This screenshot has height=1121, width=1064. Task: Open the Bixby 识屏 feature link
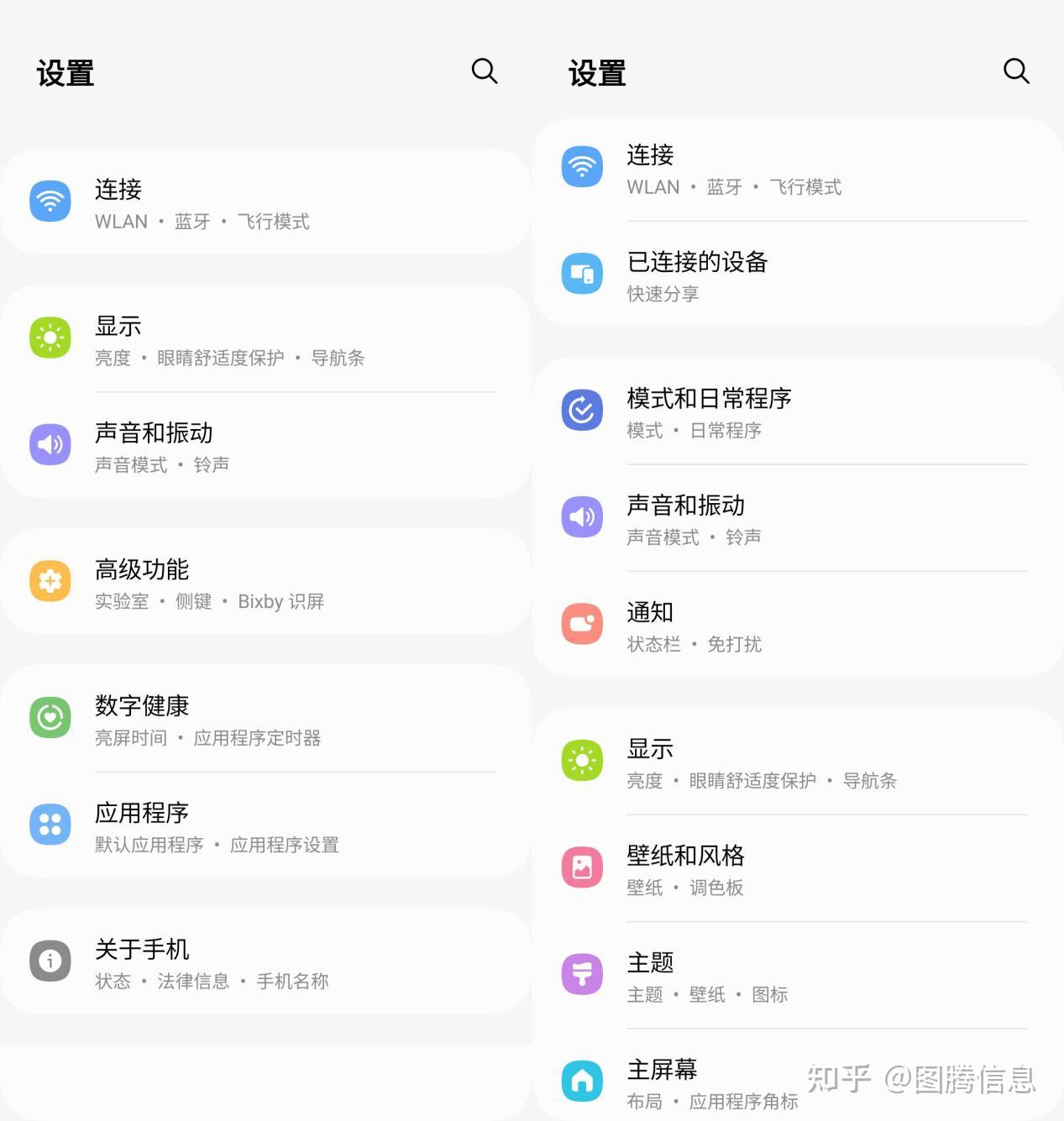pos(280,601)
